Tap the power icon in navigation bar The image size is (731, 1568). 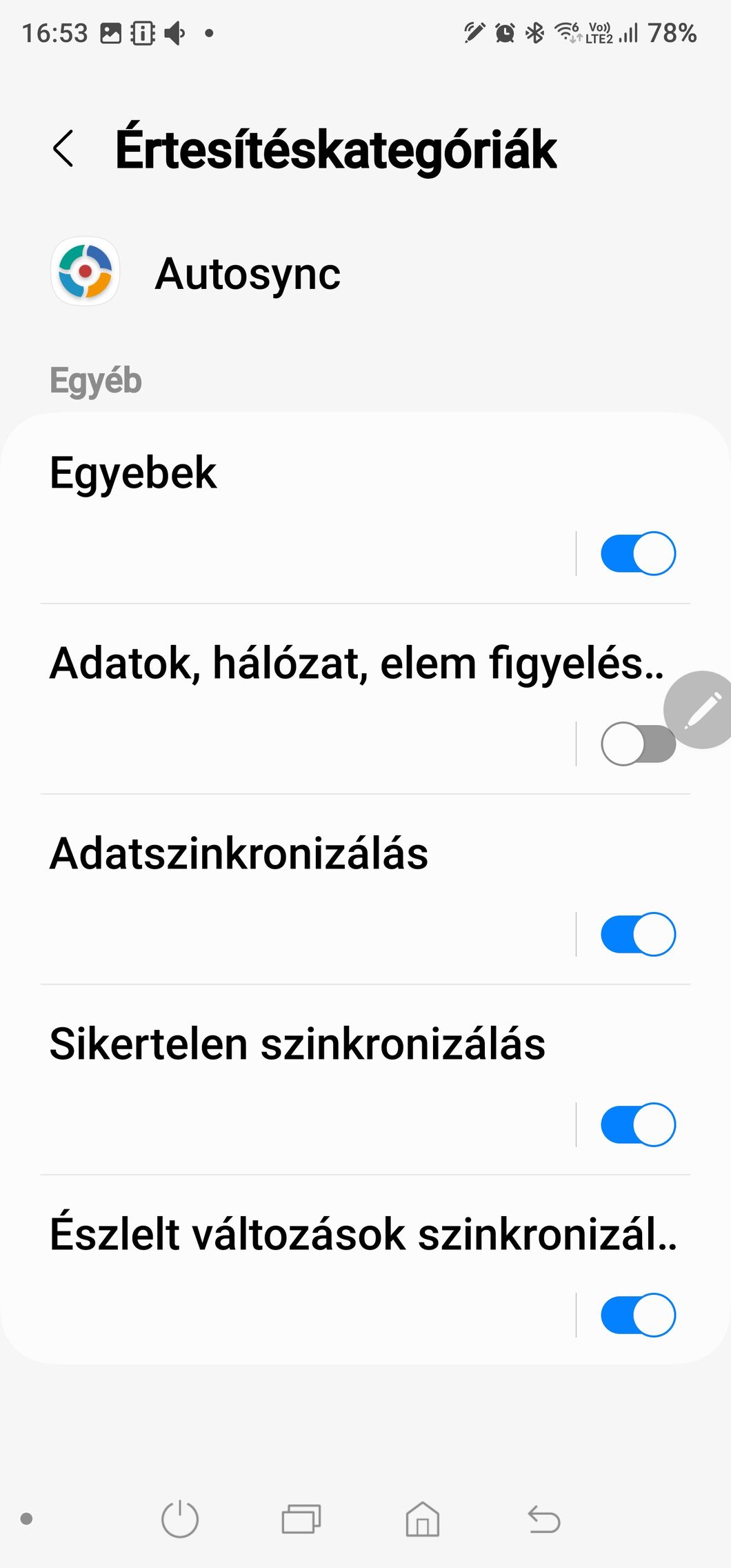click(x=180, y=1519)
